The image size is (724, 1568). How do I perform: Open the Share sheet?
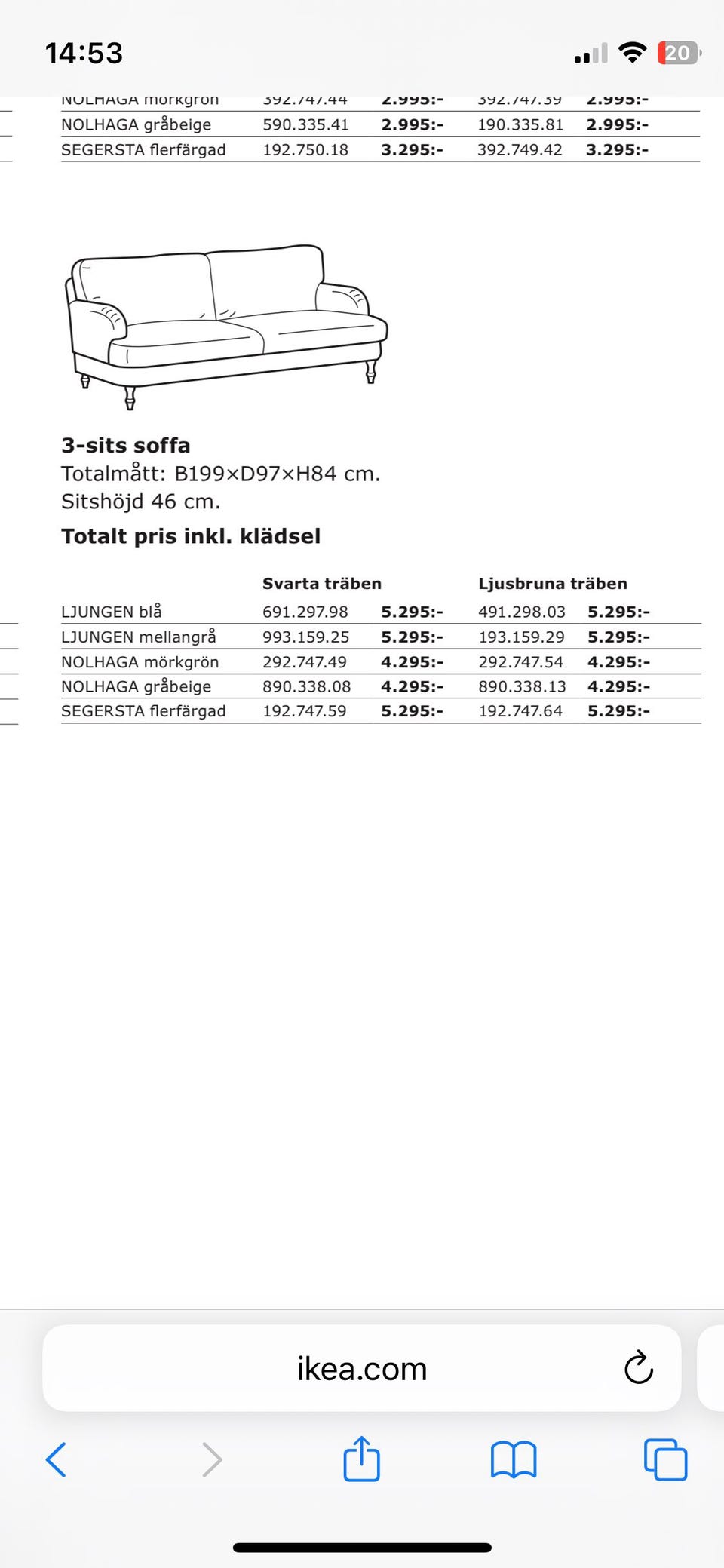362,1459
